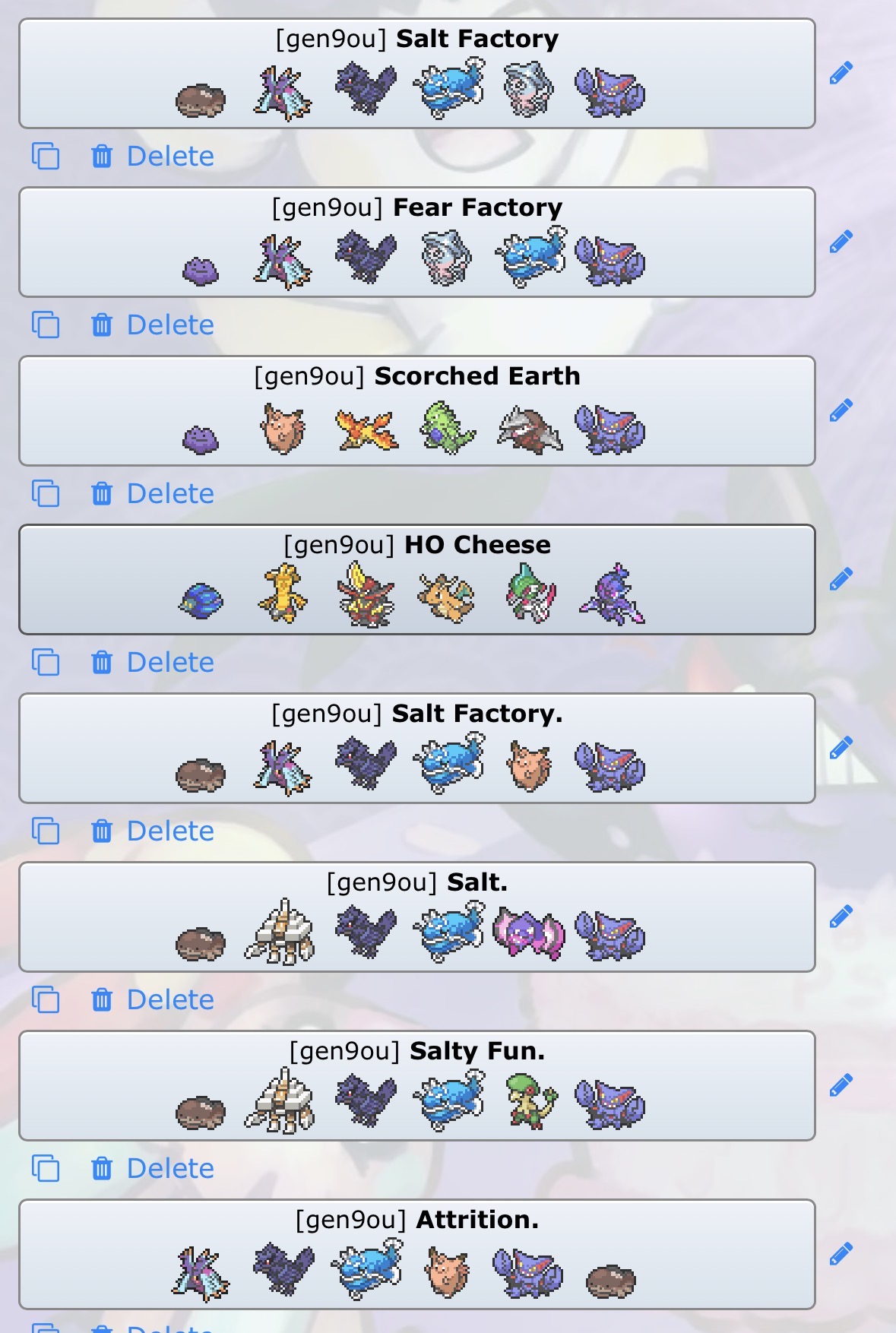
Task: Open the Salt Factory team card
Action: click(x=416, y=74)
